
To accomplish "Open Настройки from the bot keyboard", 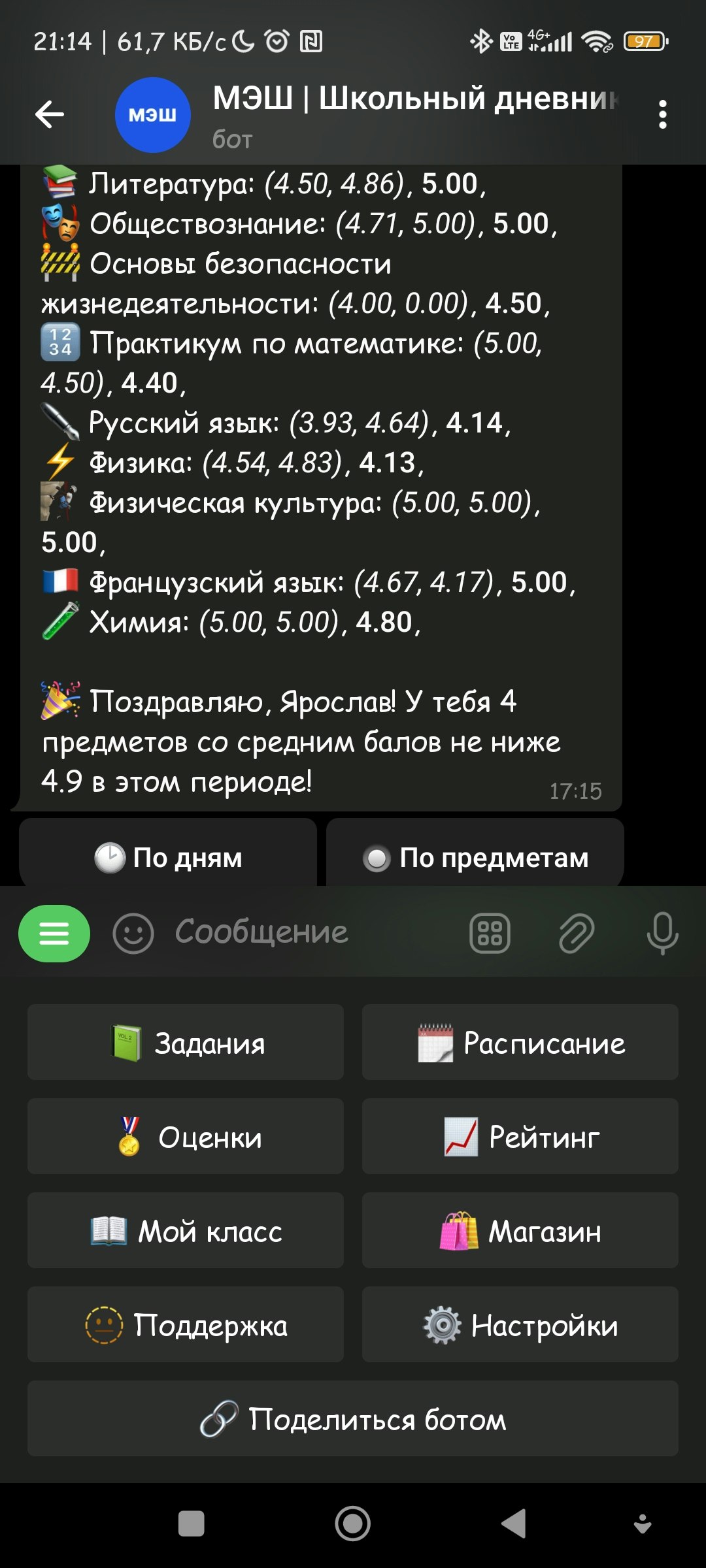I will [x=520, y=1325].
